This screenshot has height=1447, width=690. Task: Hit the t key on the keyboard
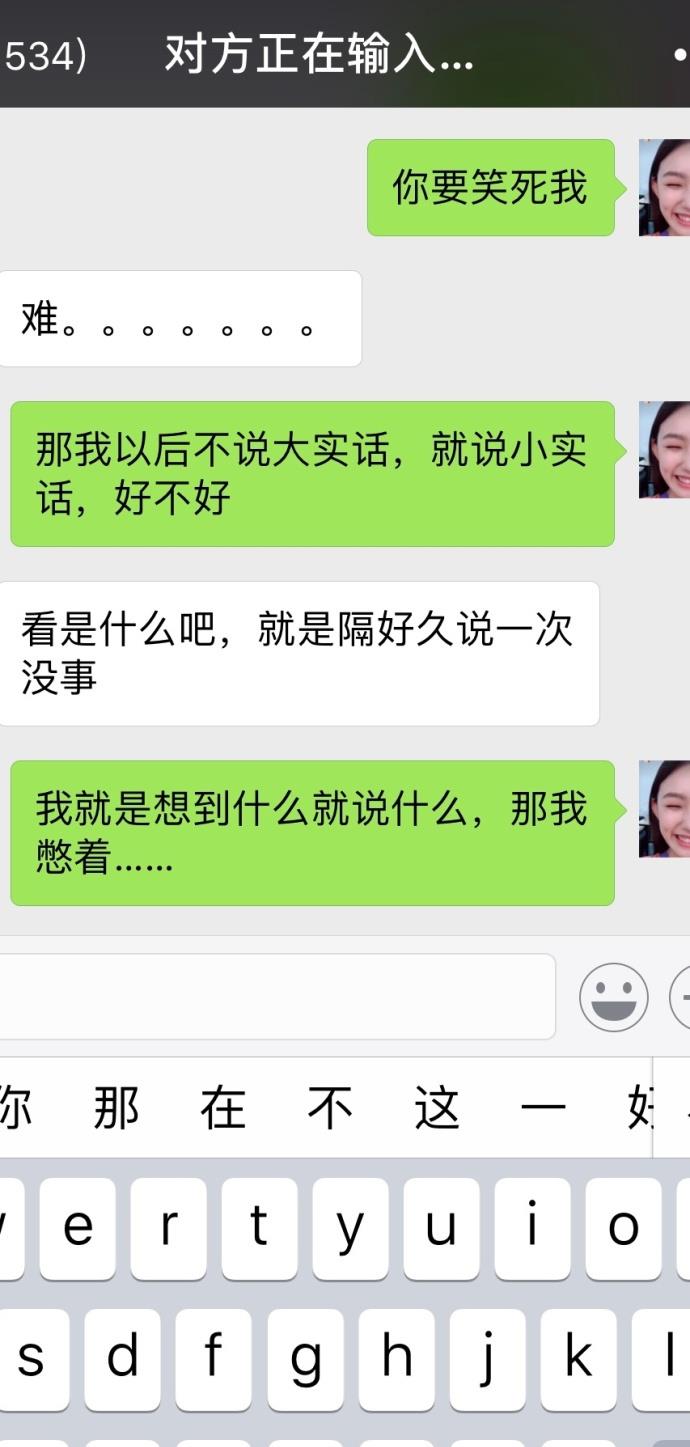click(259, 1229)
